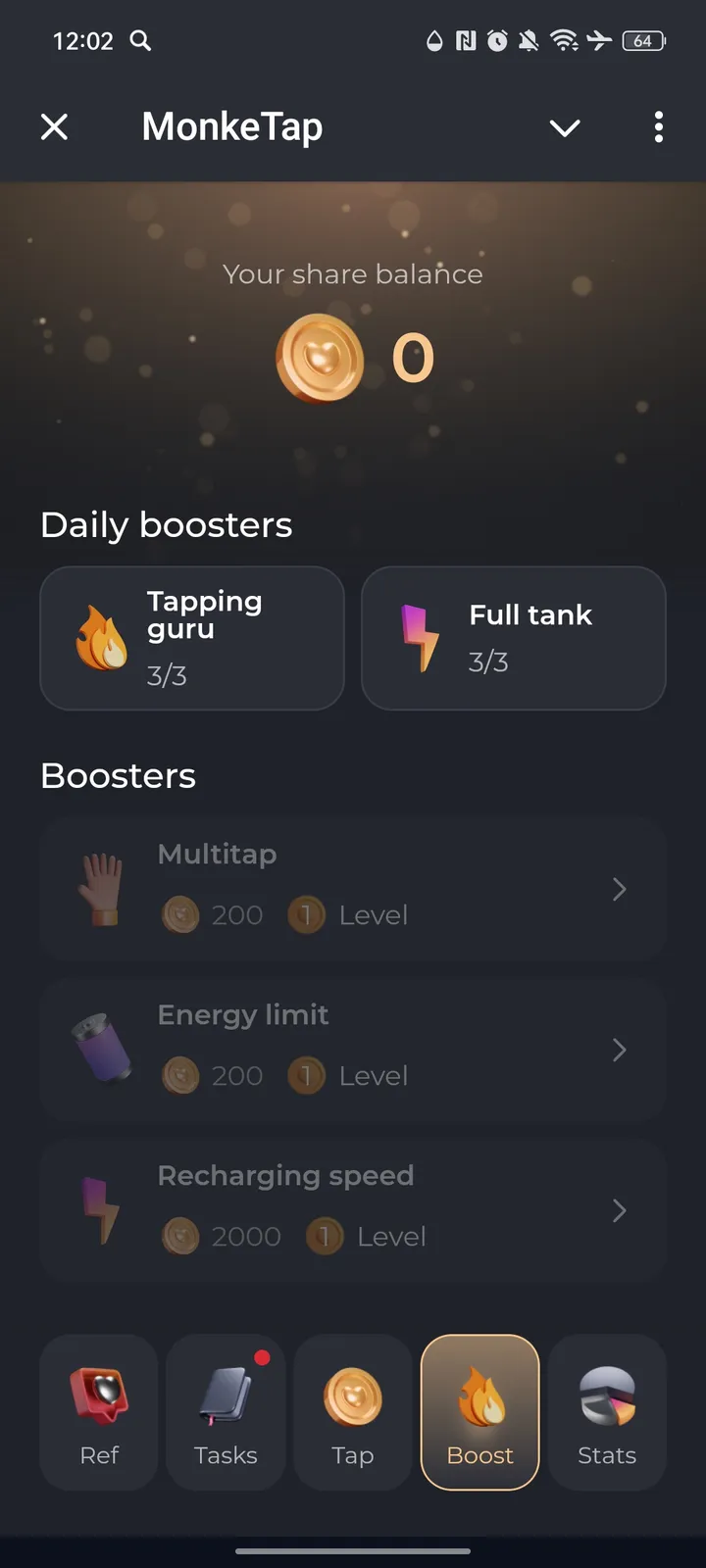The height and width of the screenshot is (1568, 706).
Task: Click the Energy limit battery icon
Action: pyautogui.click(x=101, y=1048)
